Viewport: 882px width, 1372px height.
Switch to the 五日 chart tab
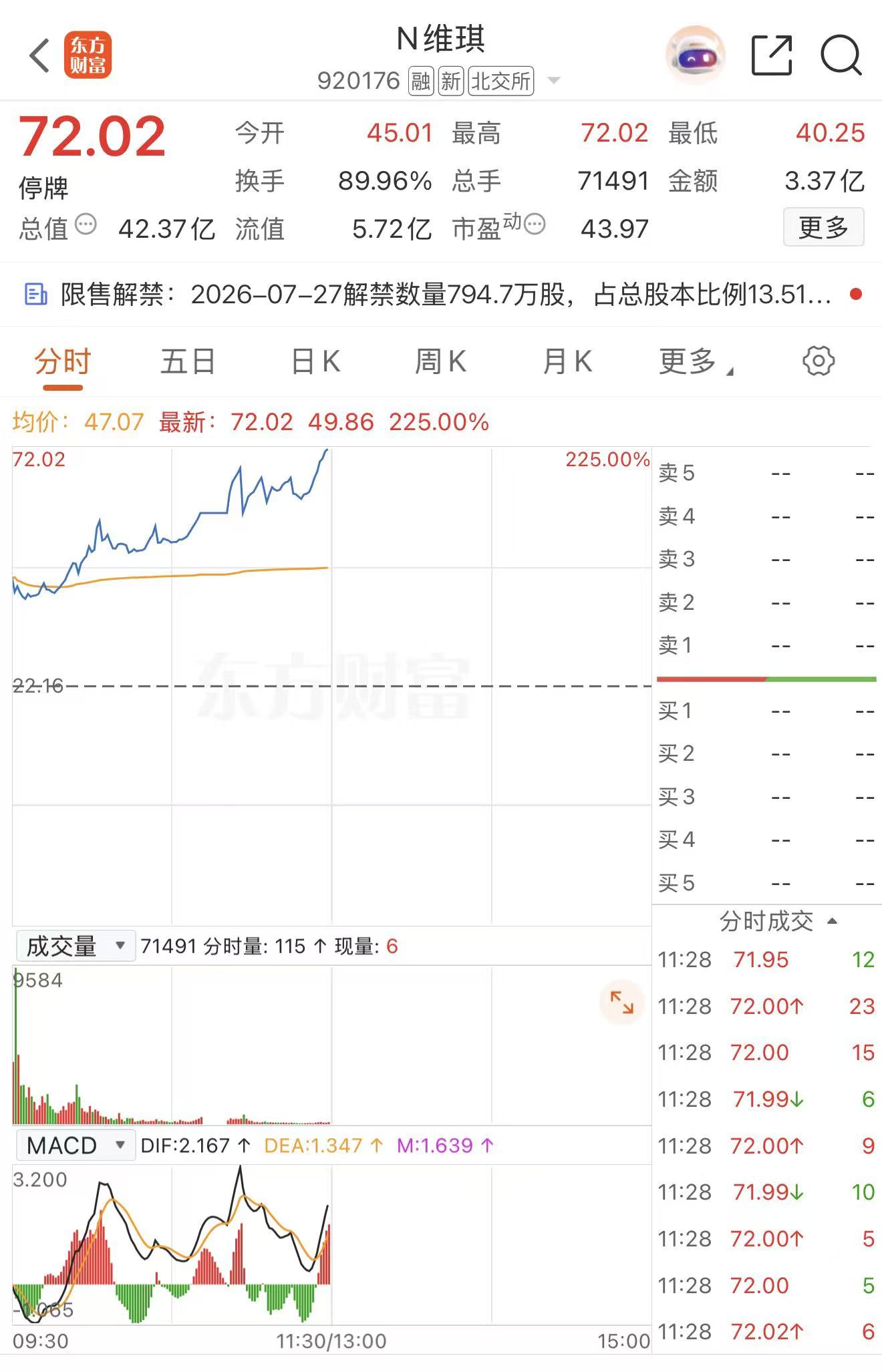coord(188,361)
